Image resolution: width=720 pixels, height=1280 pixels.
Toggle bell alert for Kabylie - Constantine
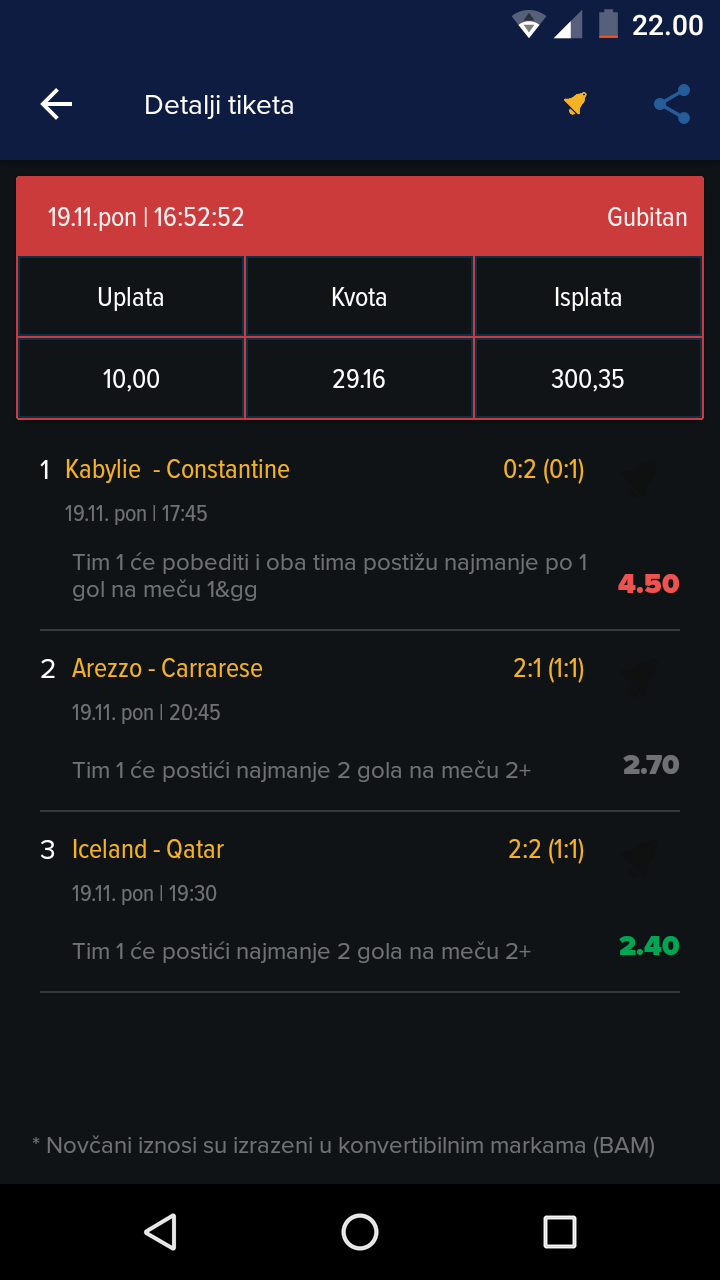(x=639, y=478)
